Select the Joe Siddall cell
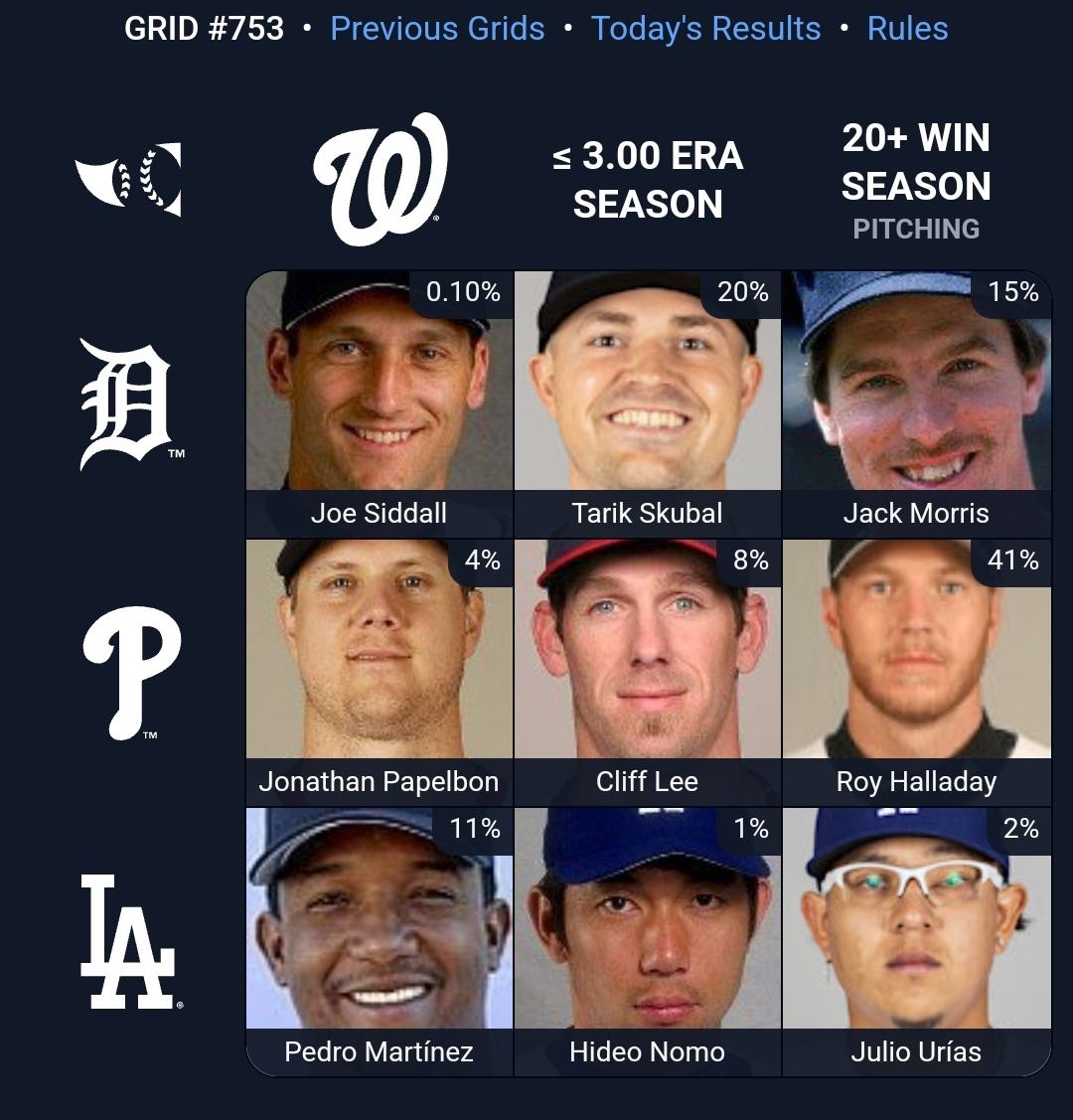1073x1120 pixels. pyautogui.click(x=380, y=403)
